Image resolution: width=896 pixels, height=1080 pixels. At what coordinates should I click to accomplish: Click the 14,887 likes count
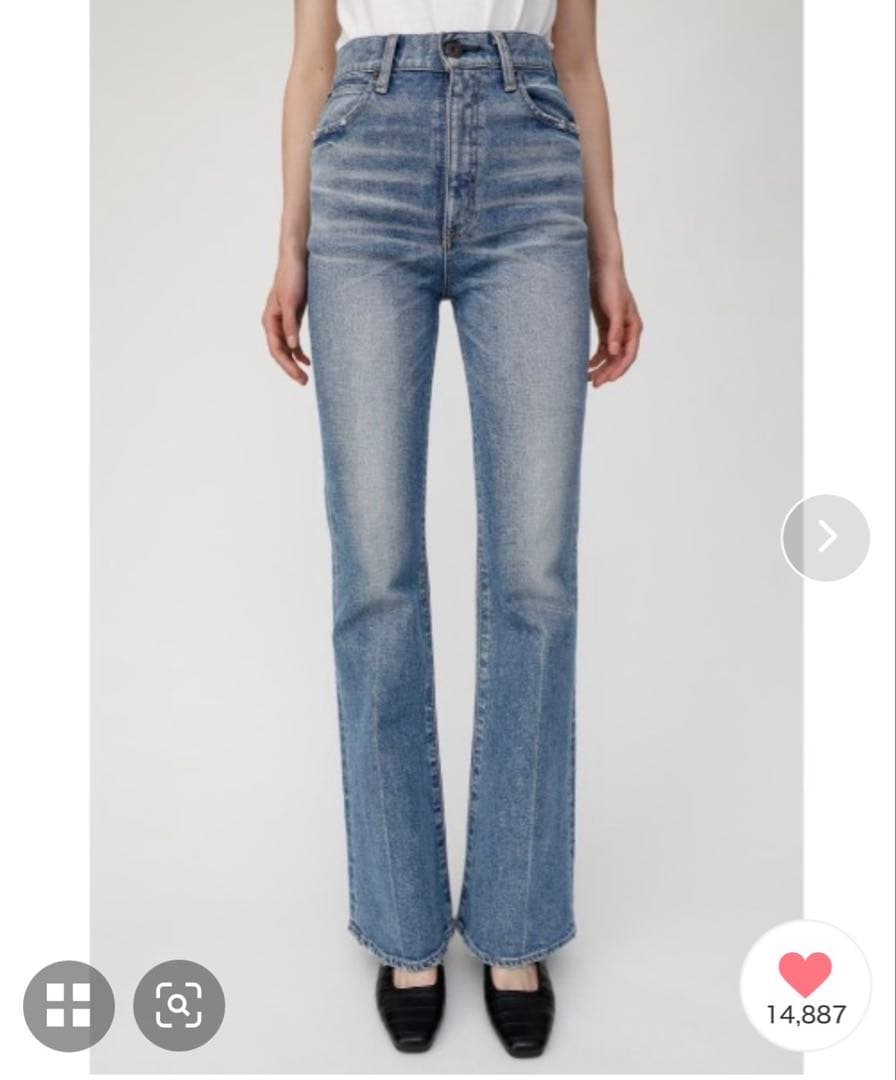coord(806,1012)
